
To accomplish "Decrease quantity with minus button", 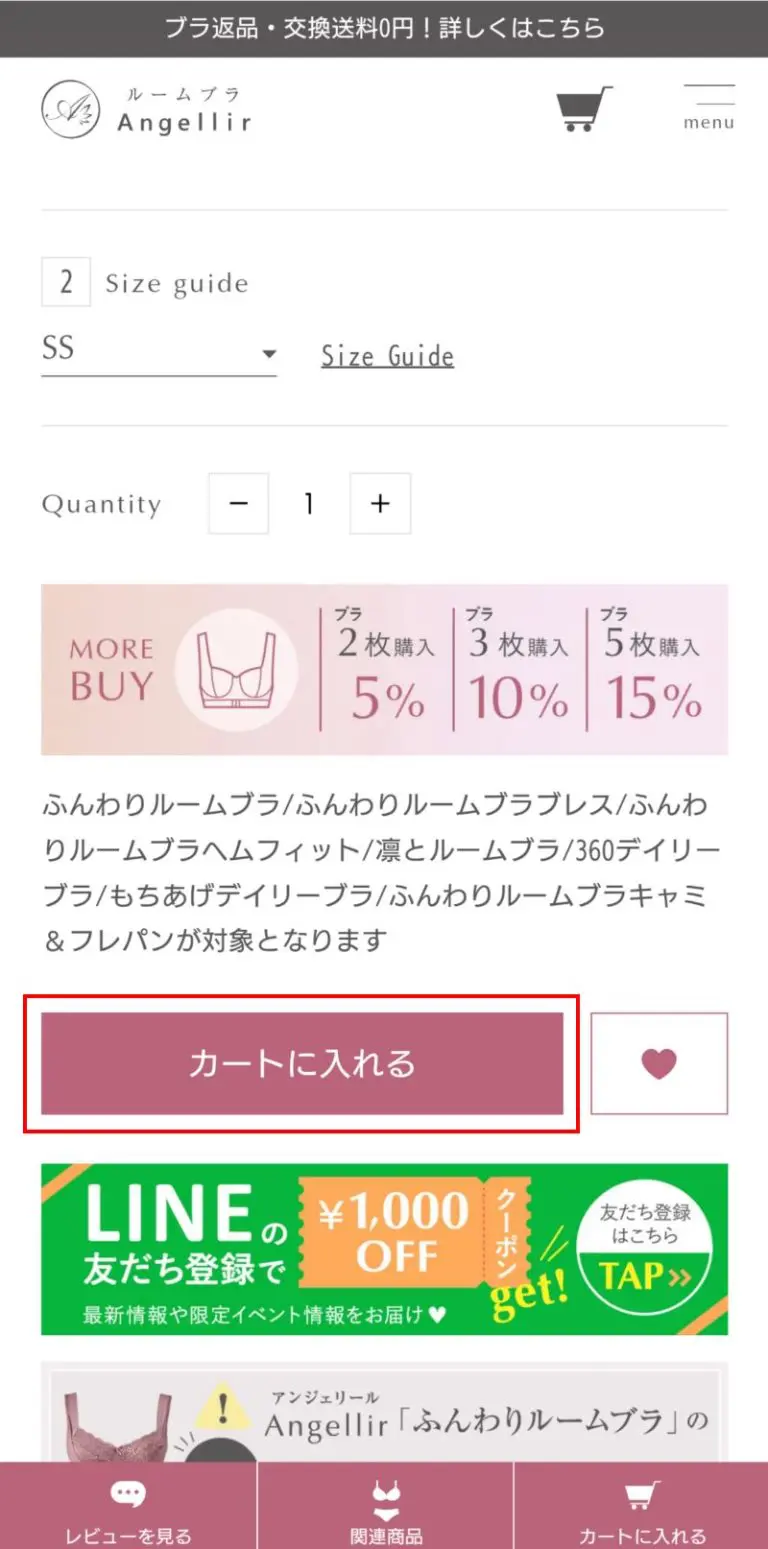I will pos(238,504).
